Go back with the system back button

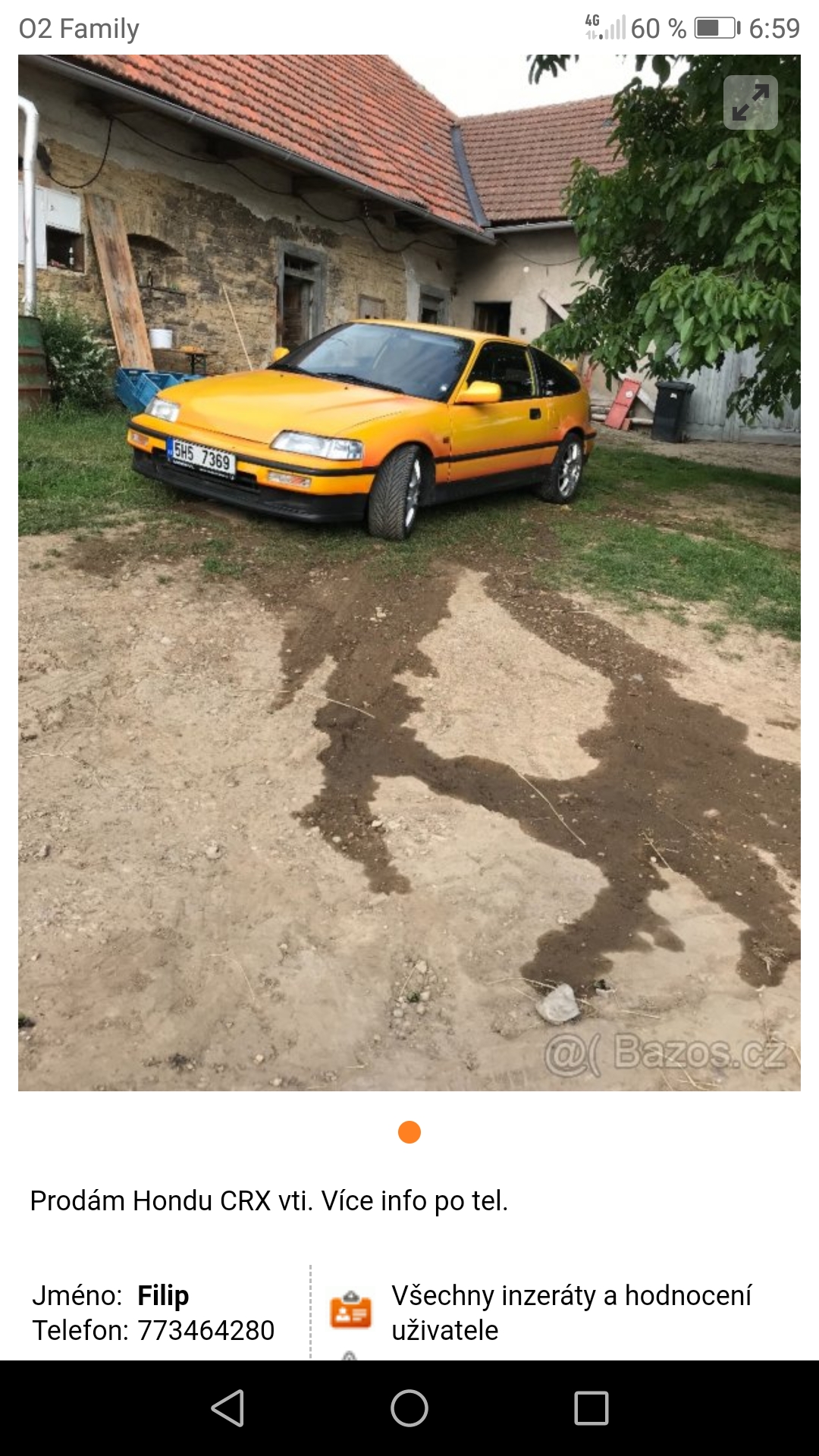coord(227,1408)
